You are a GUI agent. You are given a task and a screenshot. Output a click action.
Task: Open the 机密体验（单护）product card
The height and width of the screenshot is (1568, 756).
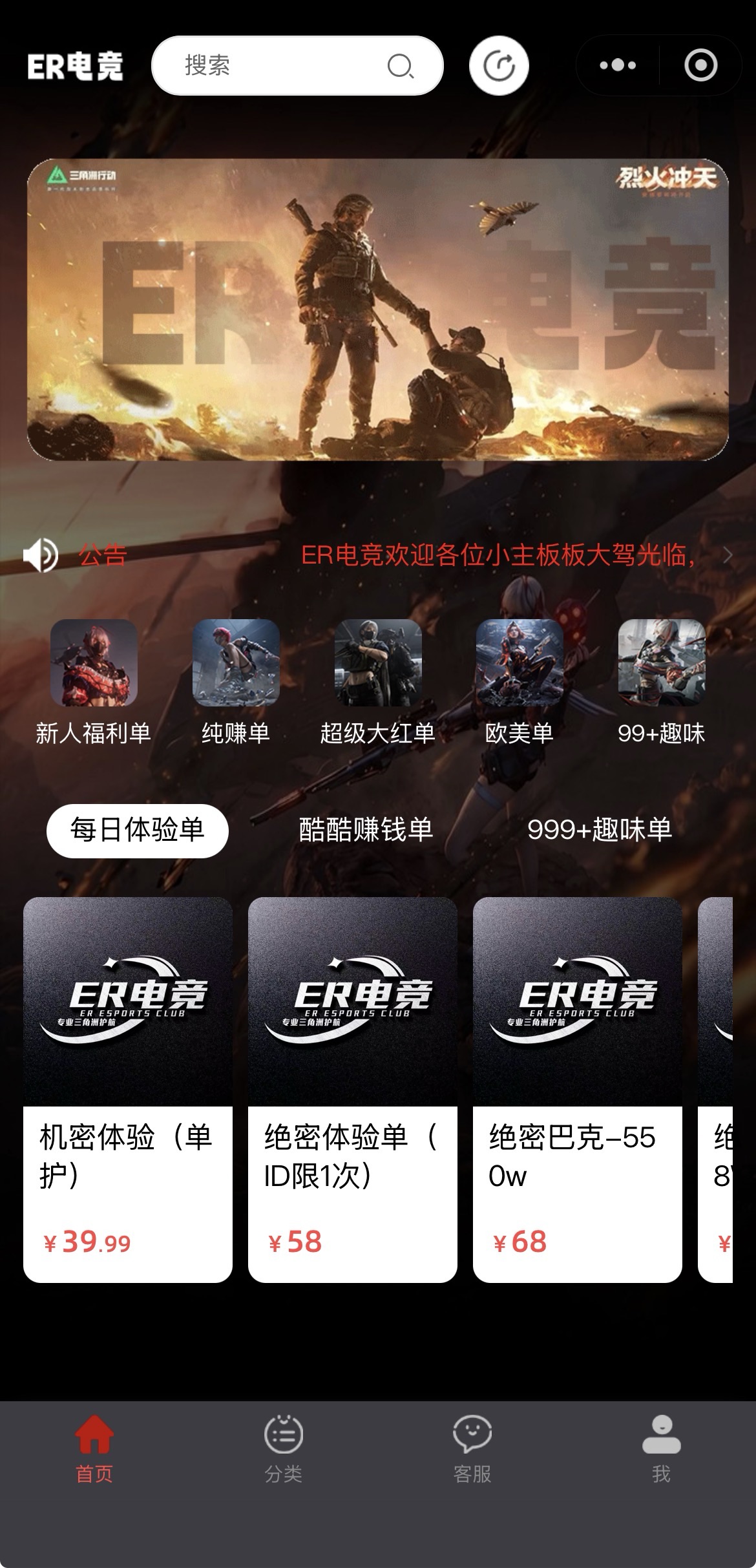pyautogui.click(x=128, y=1089)
